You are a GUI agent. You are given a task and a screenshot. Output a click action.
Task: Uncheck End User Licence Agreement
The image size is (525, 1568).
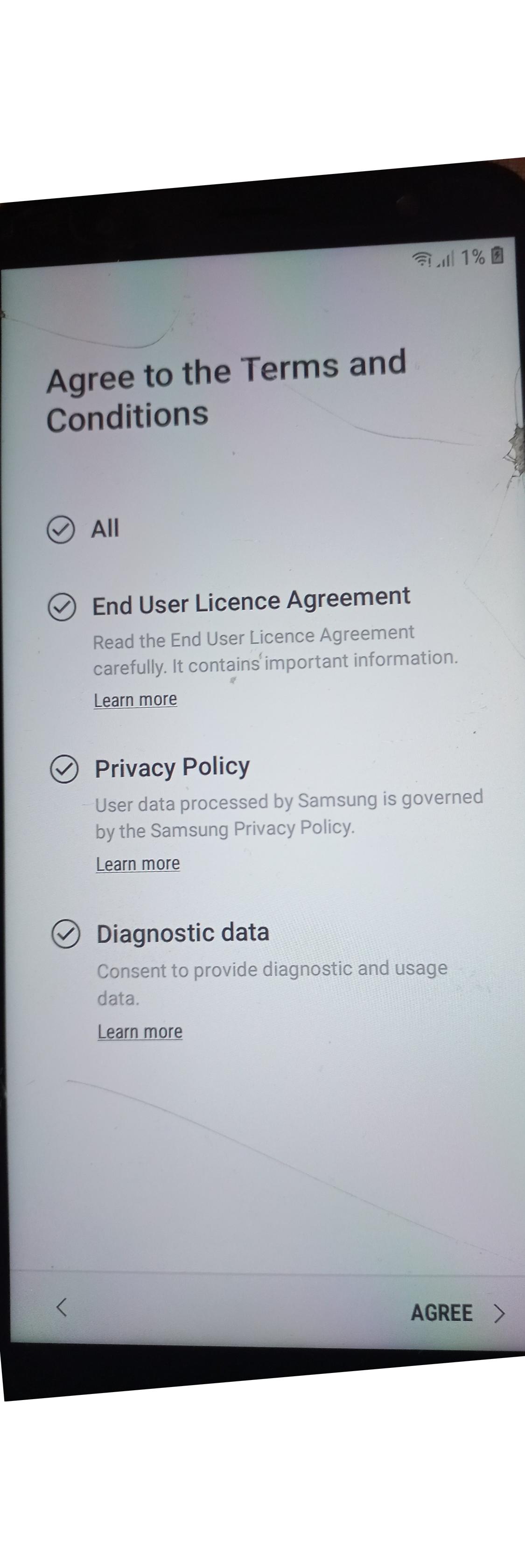(62, 607)
